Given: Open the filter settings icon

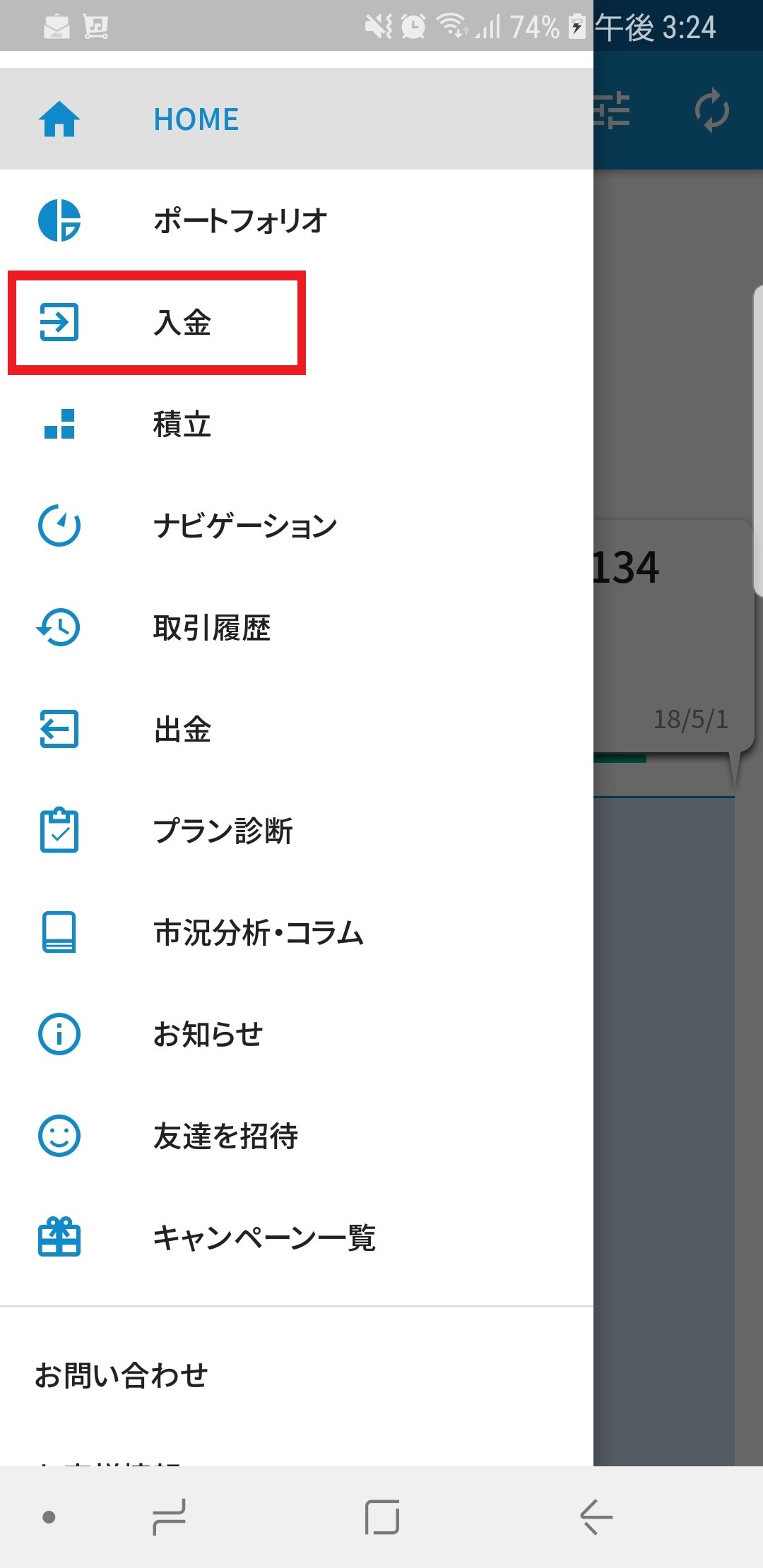Looking at the screenshot, I should pos(612,110).
